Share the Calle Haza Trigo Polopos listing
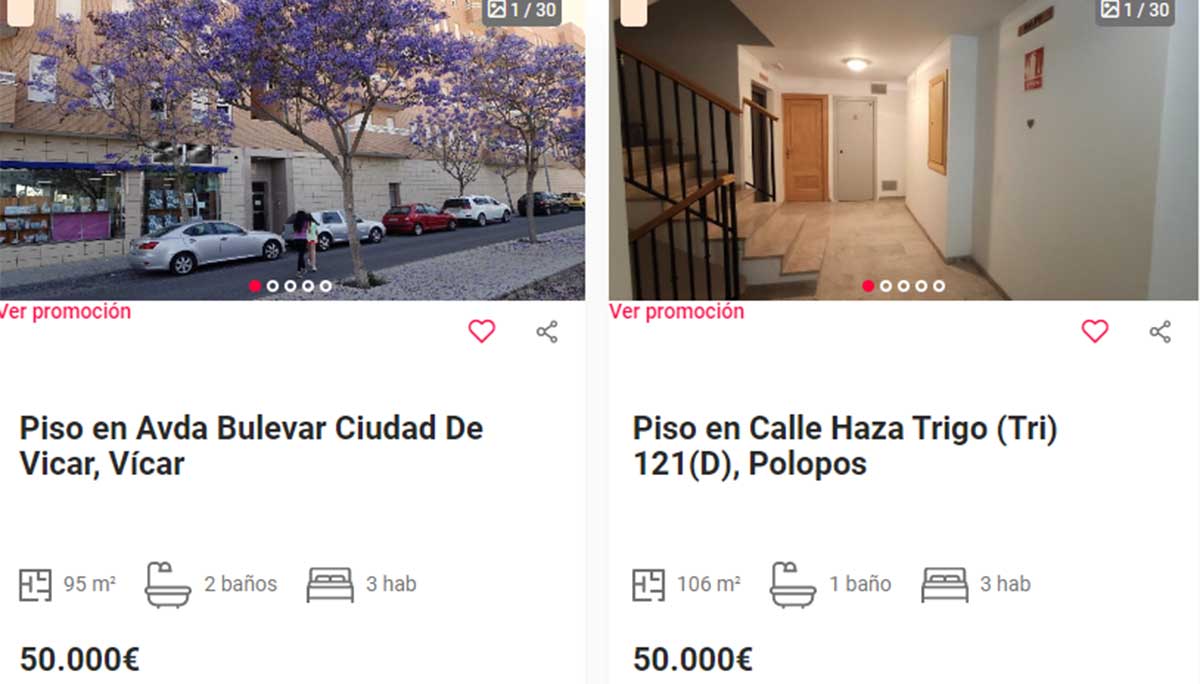The height and width of the screenshot is (684, 1200). pos(1160,332)
